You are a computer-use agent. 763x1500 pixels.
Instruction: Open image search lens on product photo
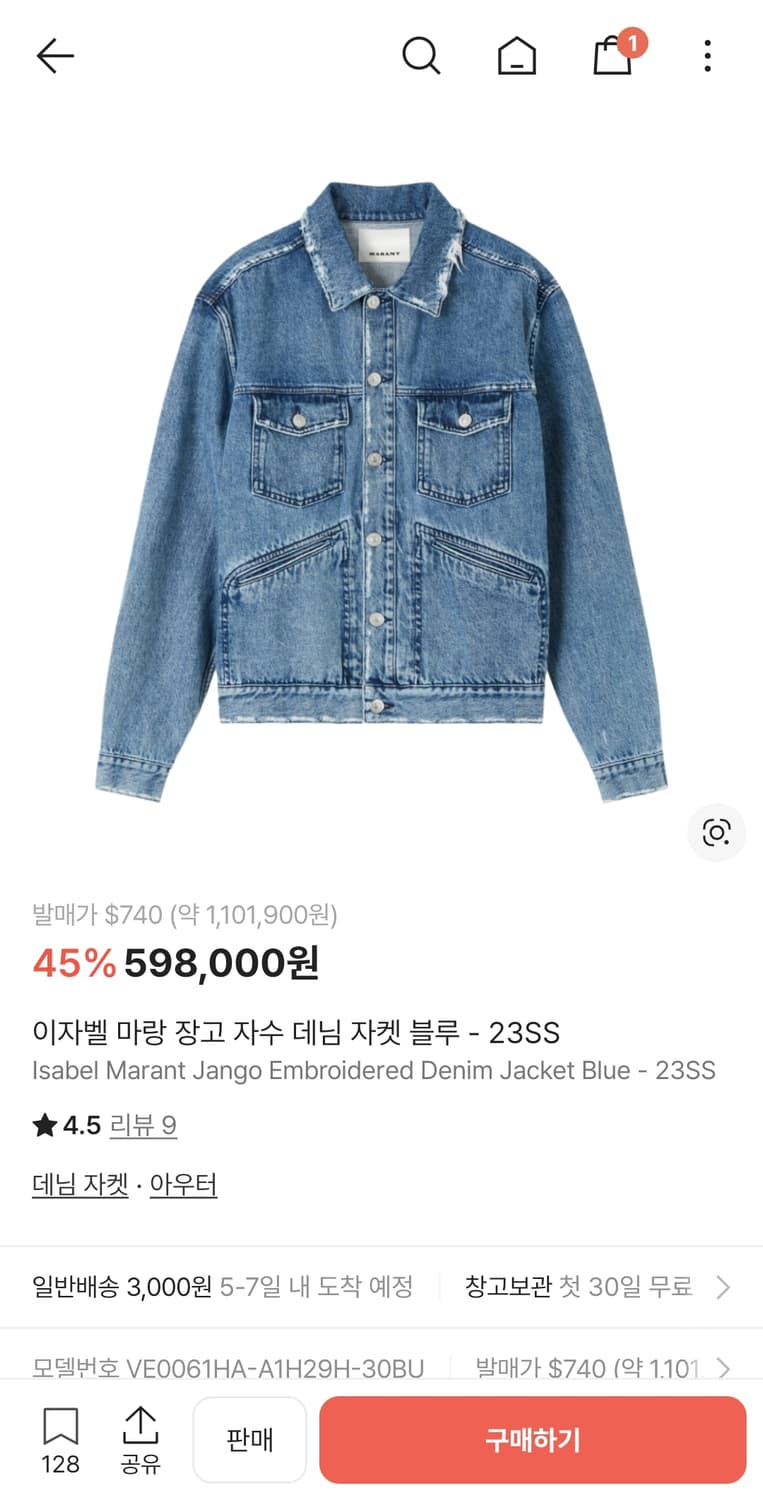716,833
